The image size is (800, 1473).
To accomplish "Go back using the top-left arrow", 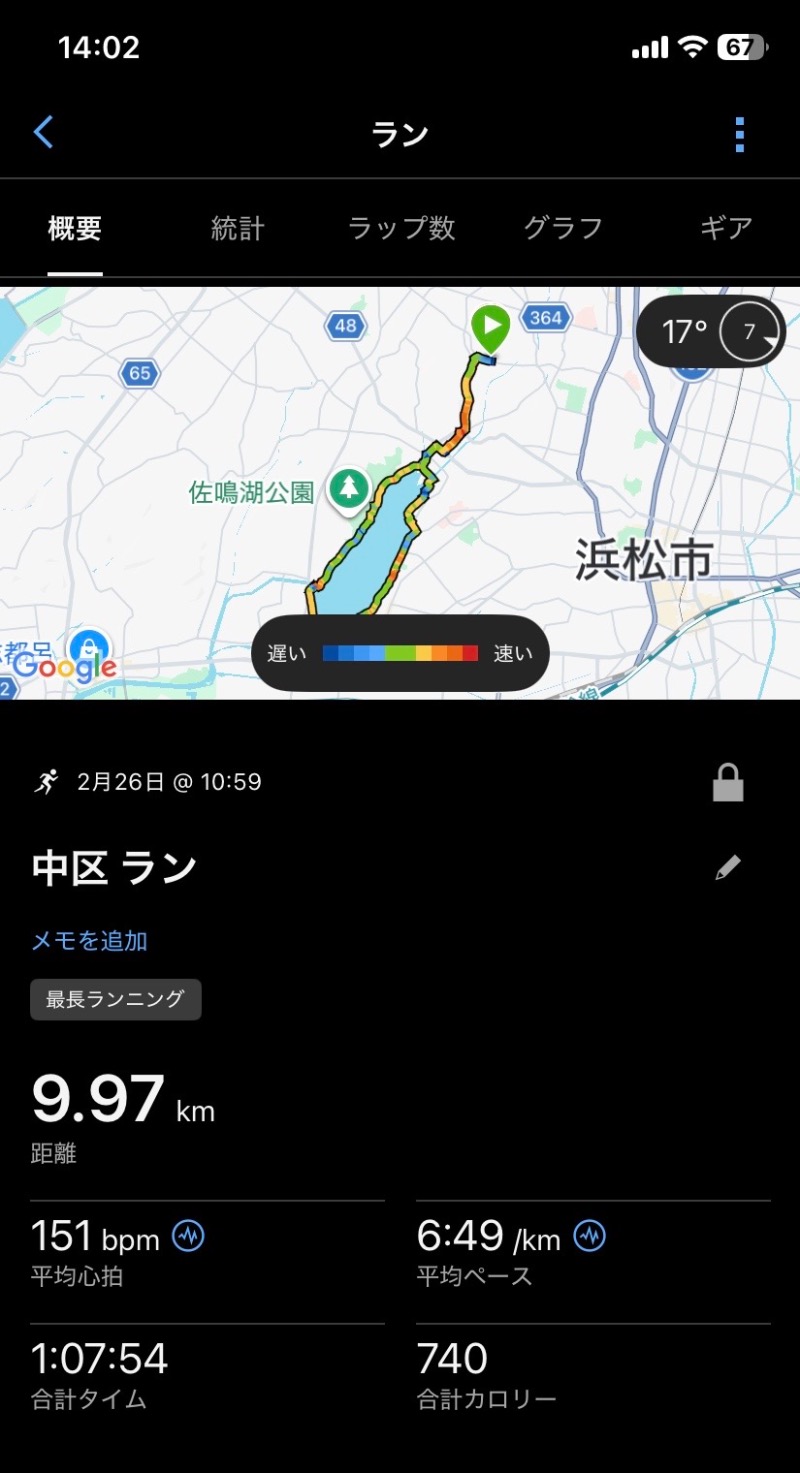I will 43,132.
